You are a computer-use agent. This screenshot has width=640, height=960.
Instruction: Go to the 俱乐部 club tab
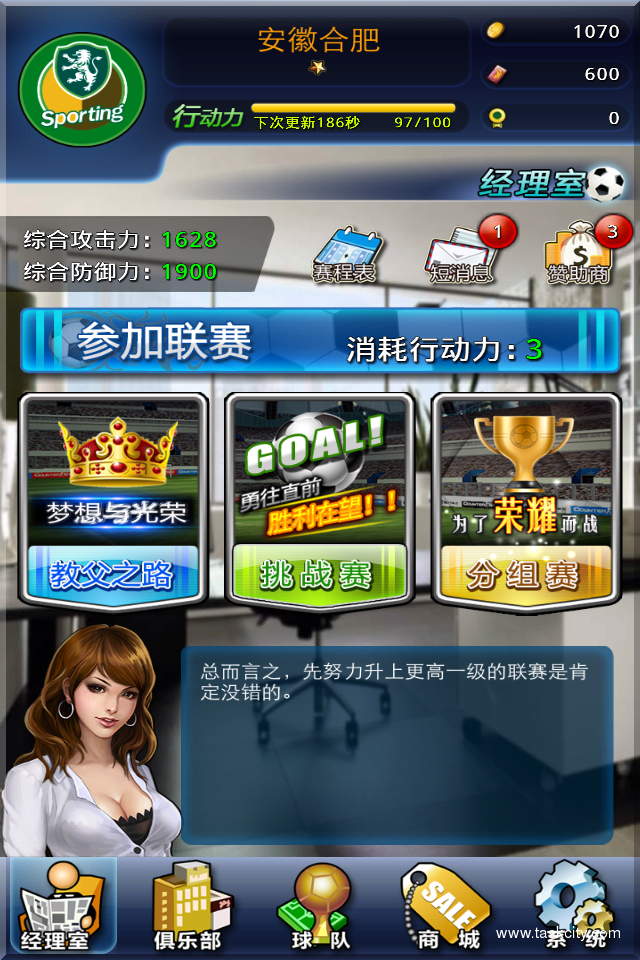tap(187, 906)
